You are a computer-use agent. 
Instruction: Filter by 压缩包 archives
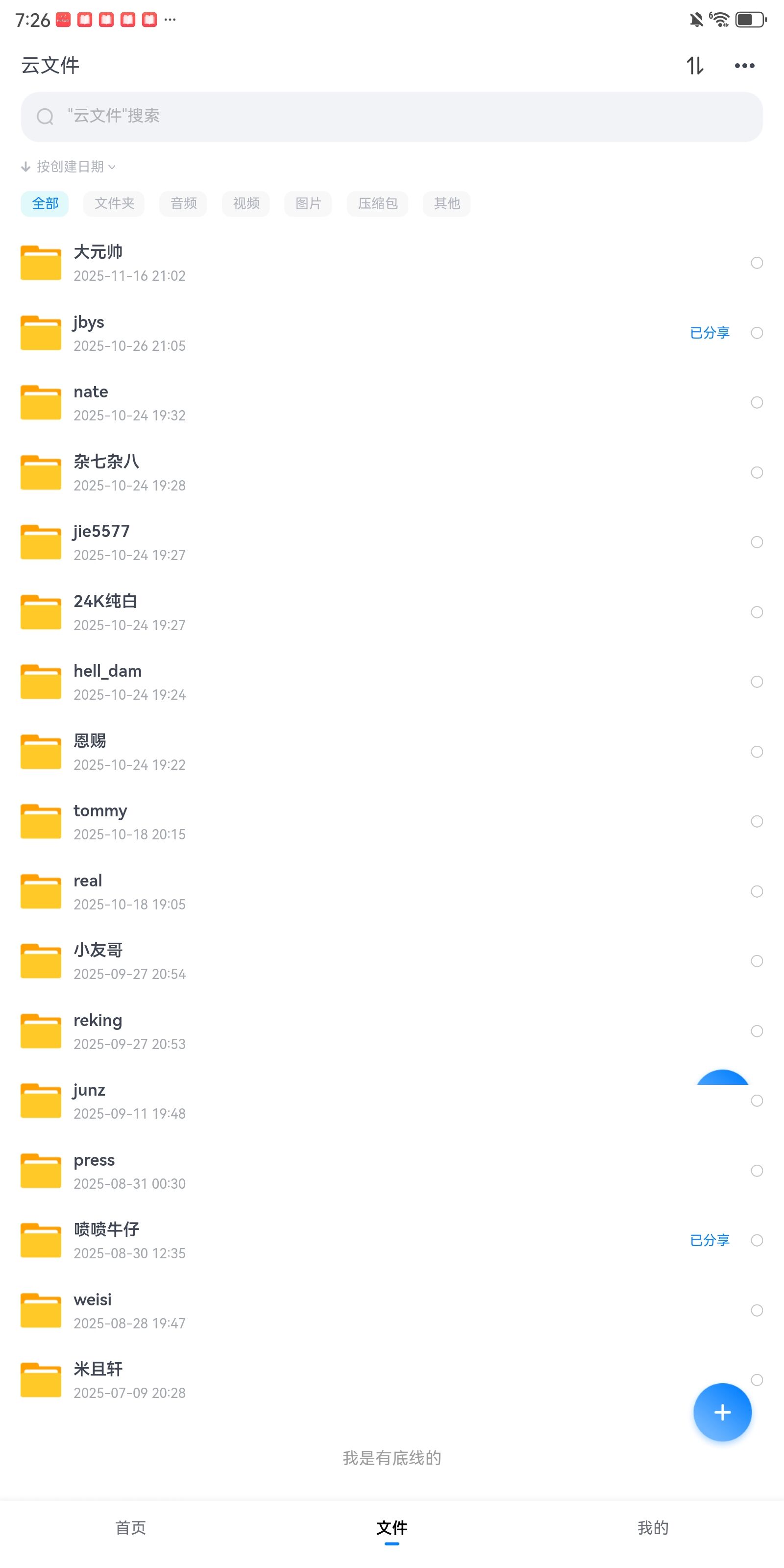pyautogui.click(x=377, y=203)
